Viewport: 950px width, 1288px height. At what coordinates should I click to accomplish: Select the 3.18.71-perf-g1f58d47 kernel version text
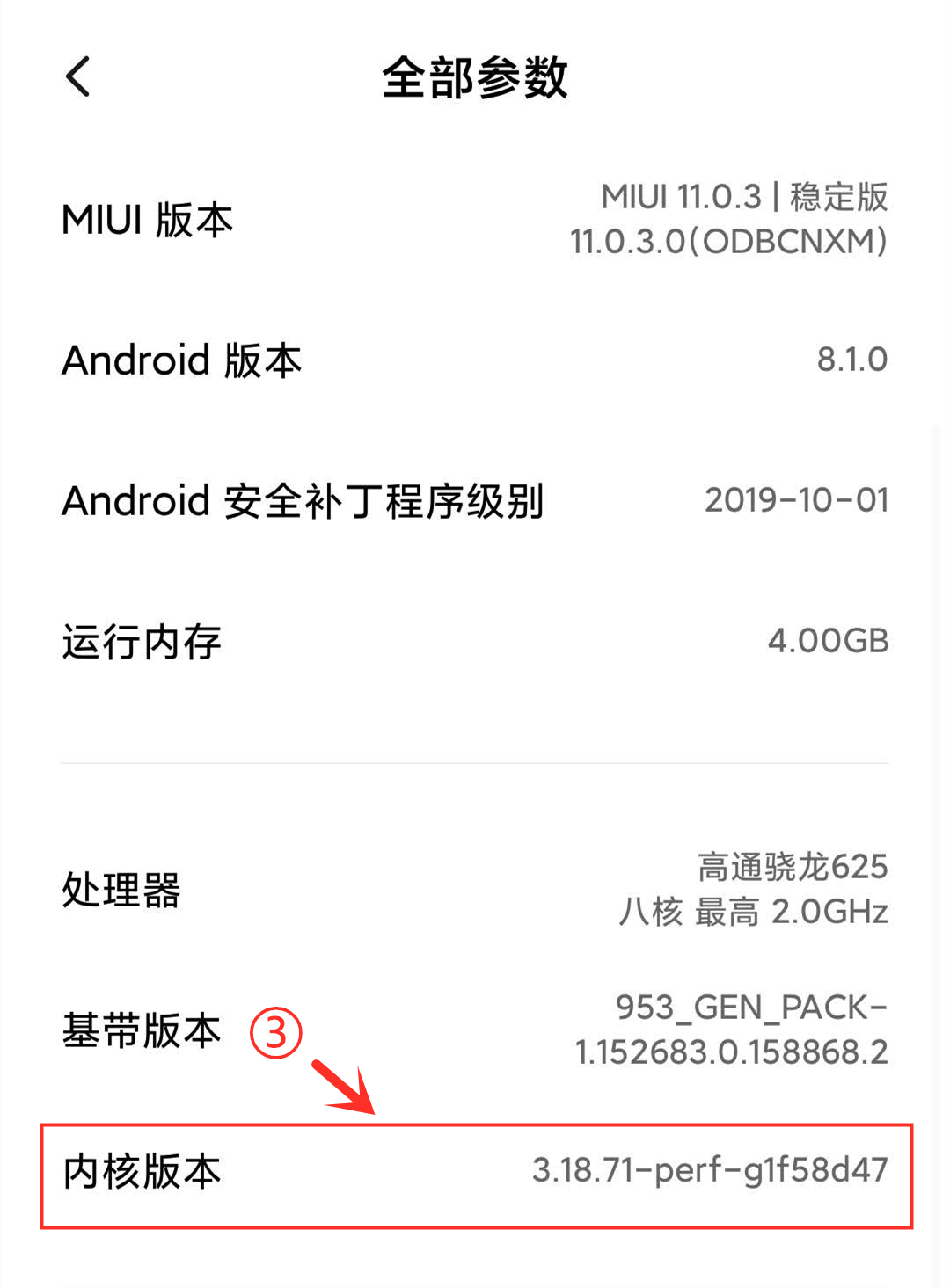pos(712,1172)
